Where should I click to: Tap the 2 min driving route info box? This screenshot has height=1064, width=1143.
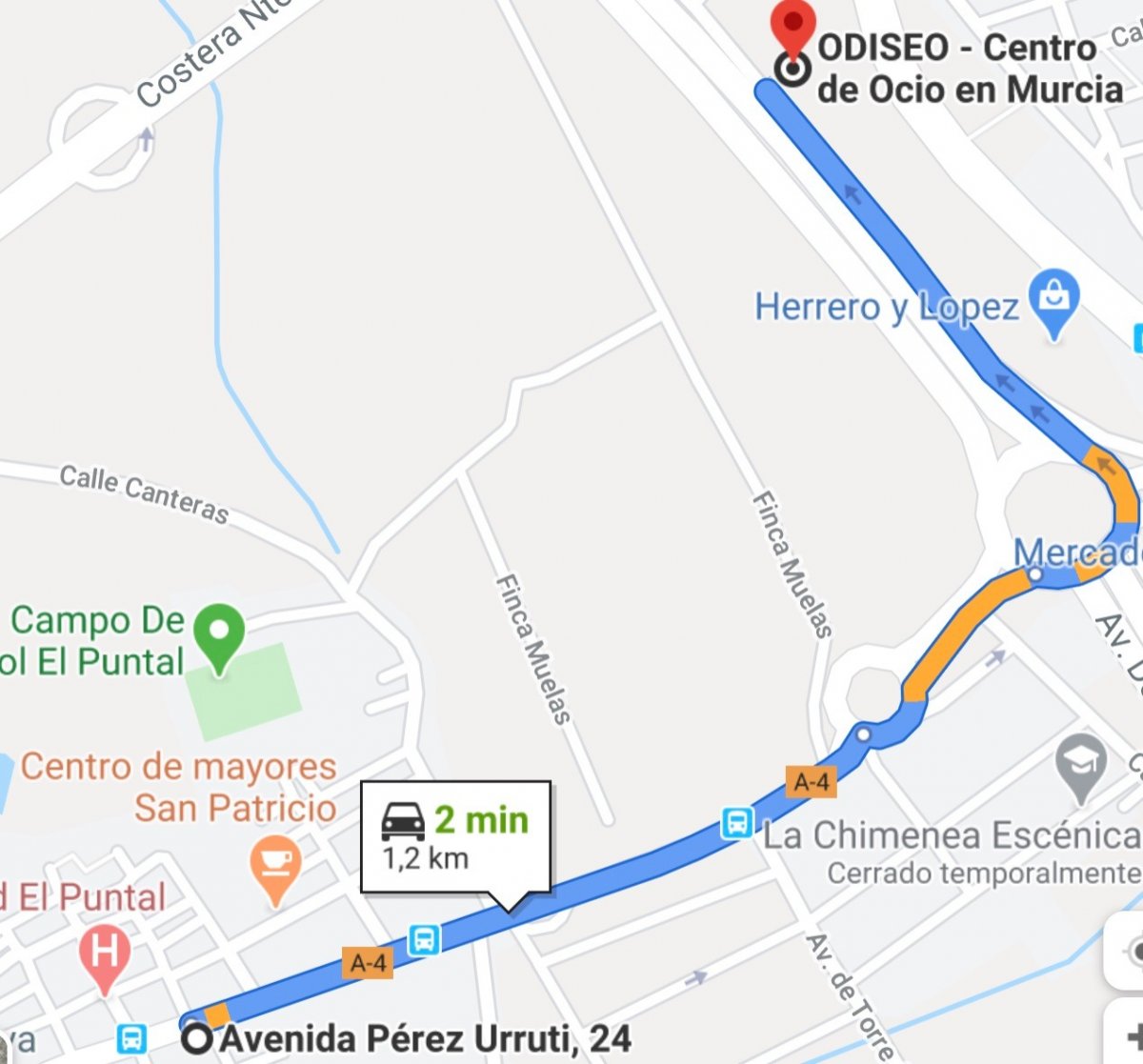click(x=455, y=837)
